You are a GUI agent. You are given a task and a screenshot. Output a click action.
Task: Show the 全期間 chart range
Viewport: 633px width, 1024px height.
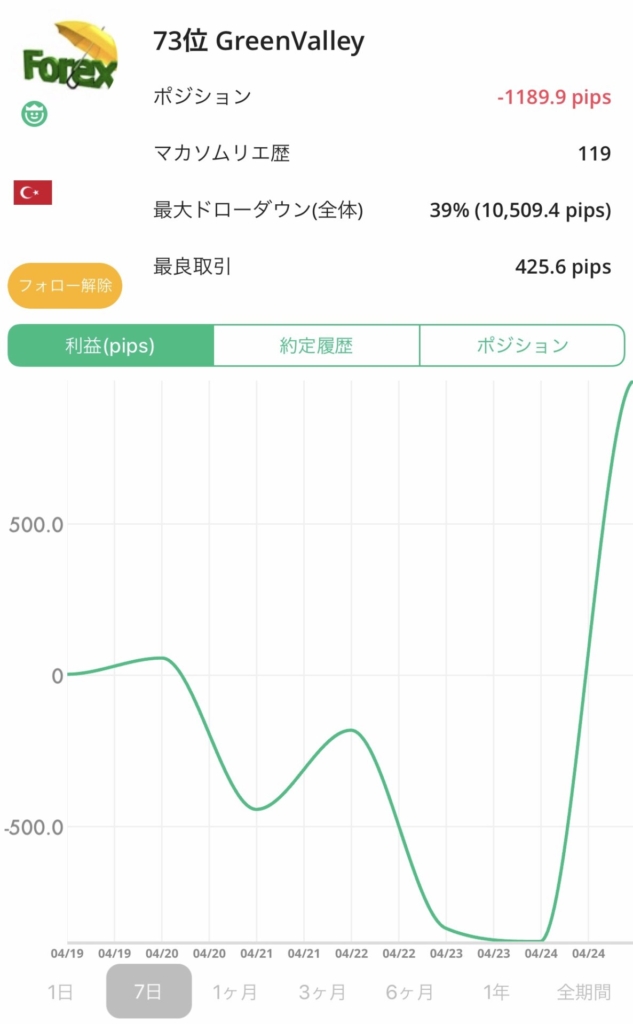(584, 992)
